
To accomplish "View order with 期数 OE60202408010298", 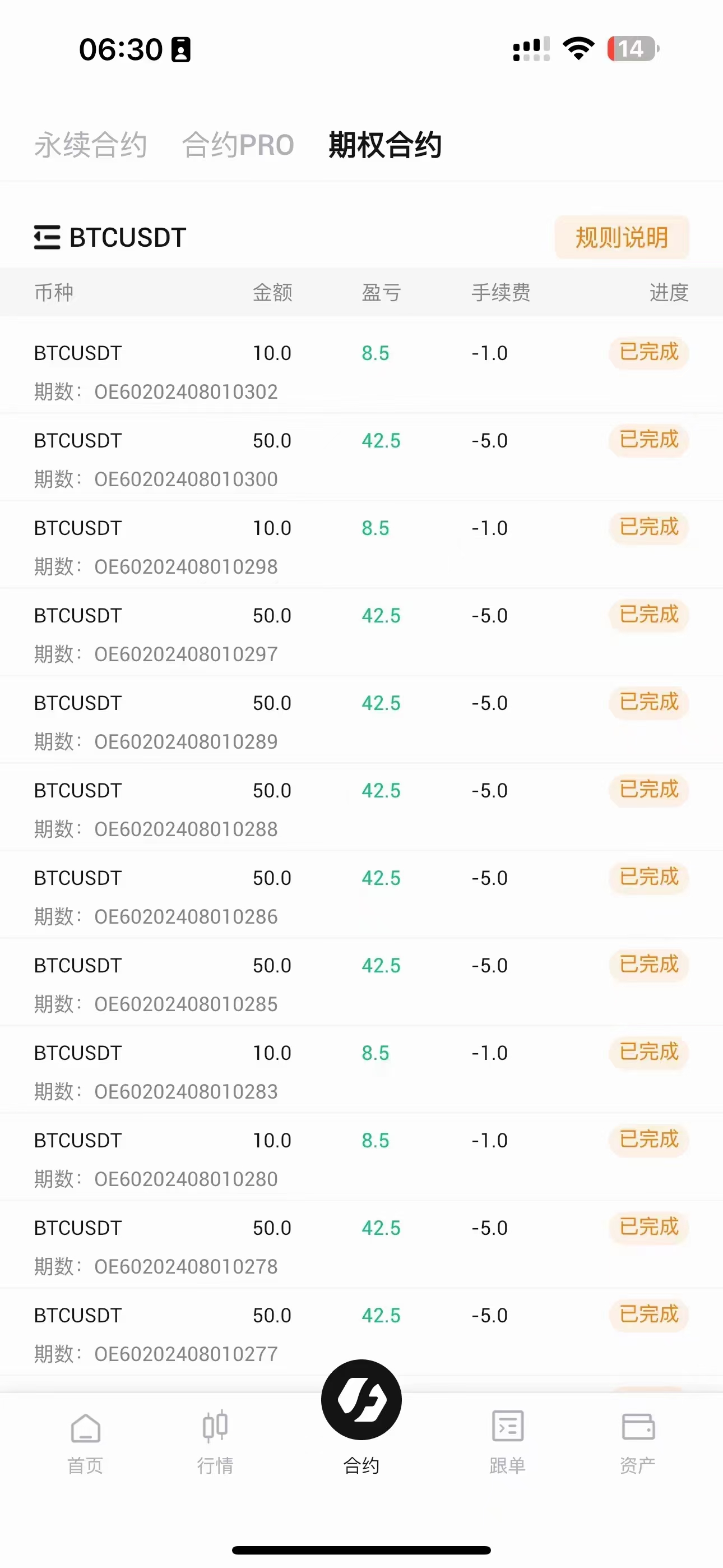I will point(361,546).
